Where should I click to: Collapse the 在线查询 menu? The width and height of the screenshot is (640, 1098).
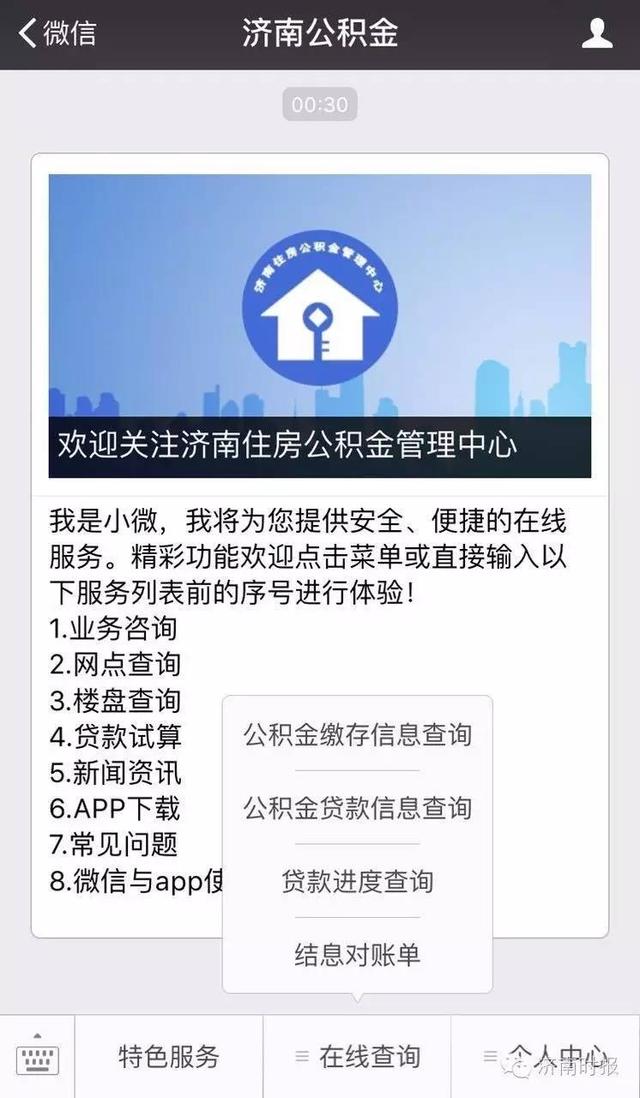click(357, 1057)
